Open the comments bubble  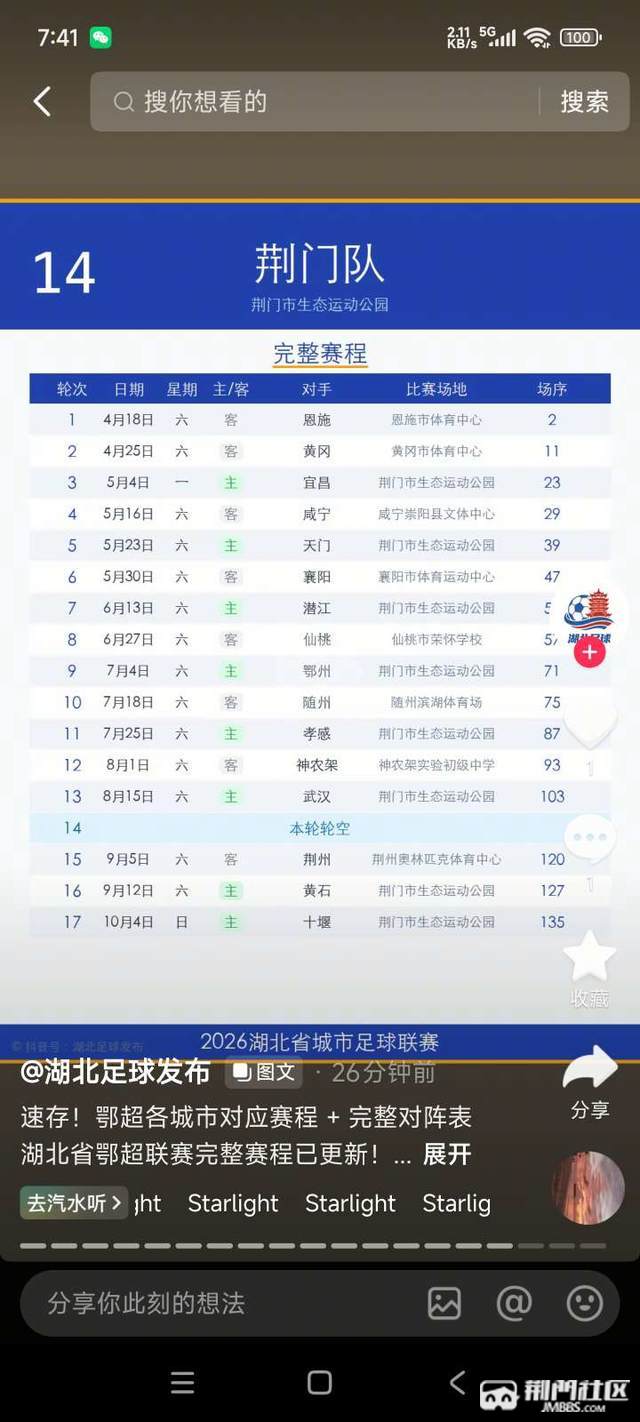click(590, 839)
